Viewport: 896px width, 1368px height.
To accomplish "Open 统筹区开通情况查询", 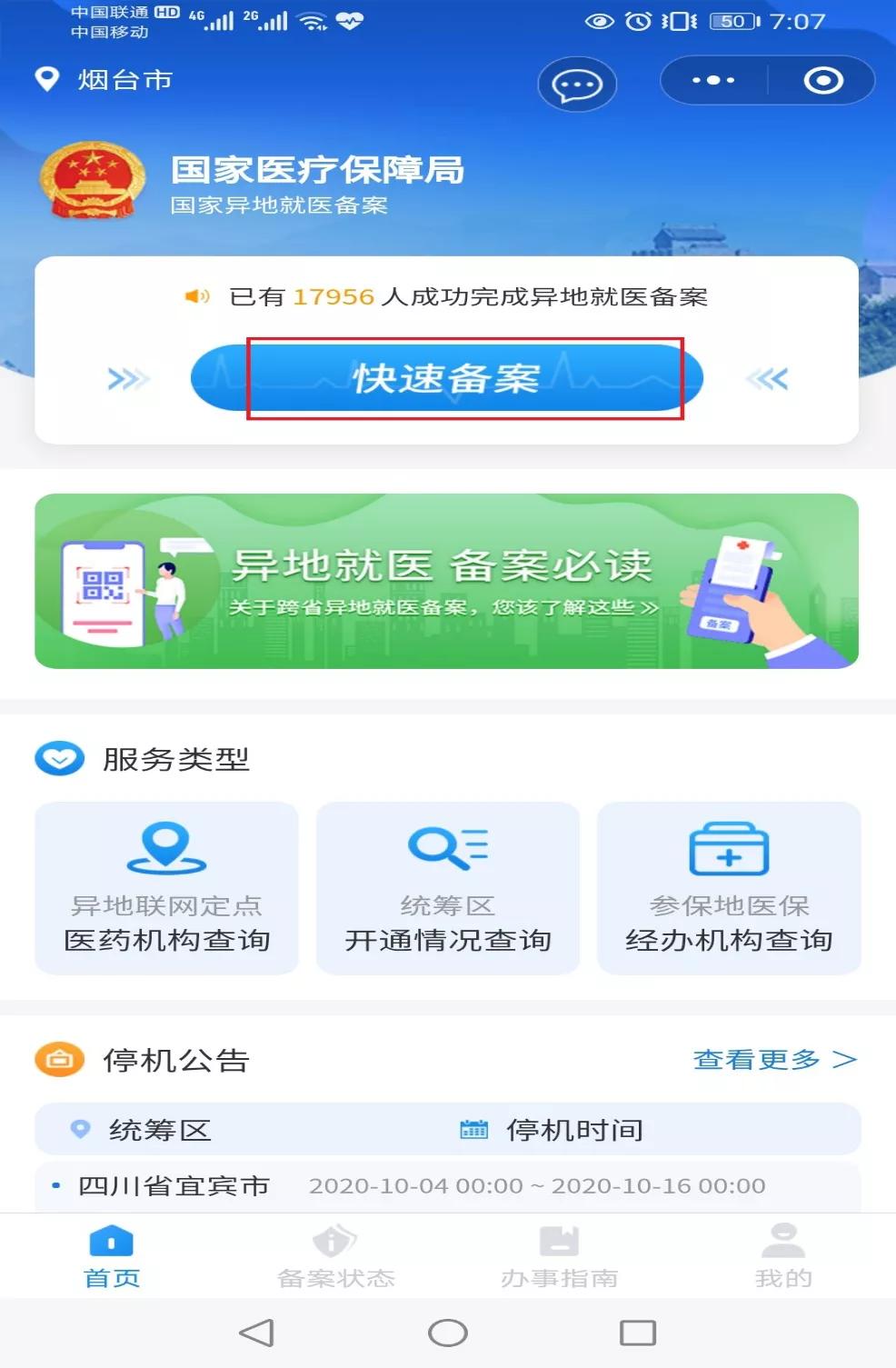I will pyautogui.click(x=447, y=888).
